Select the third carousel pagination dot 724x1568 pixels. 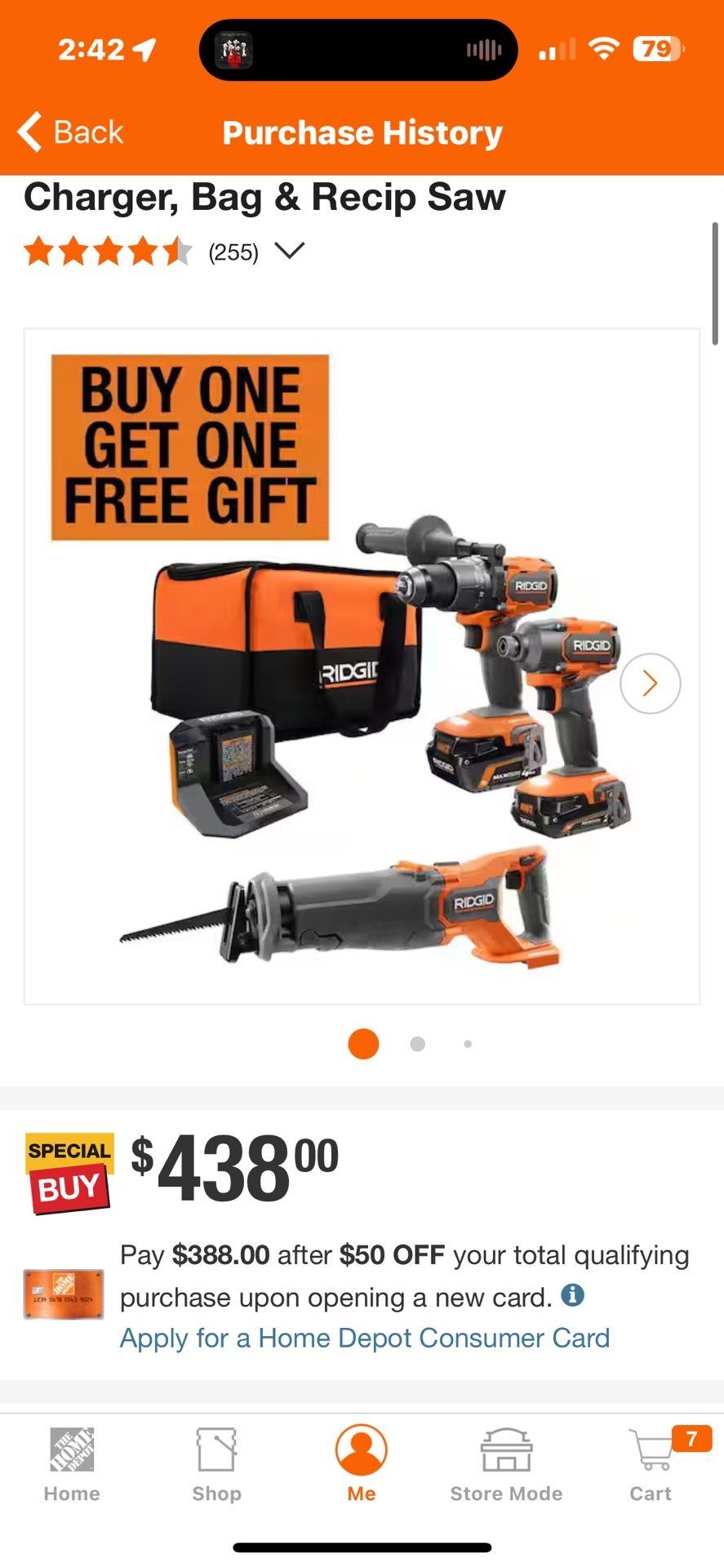pyautogui.click(x=468, y=1043)
